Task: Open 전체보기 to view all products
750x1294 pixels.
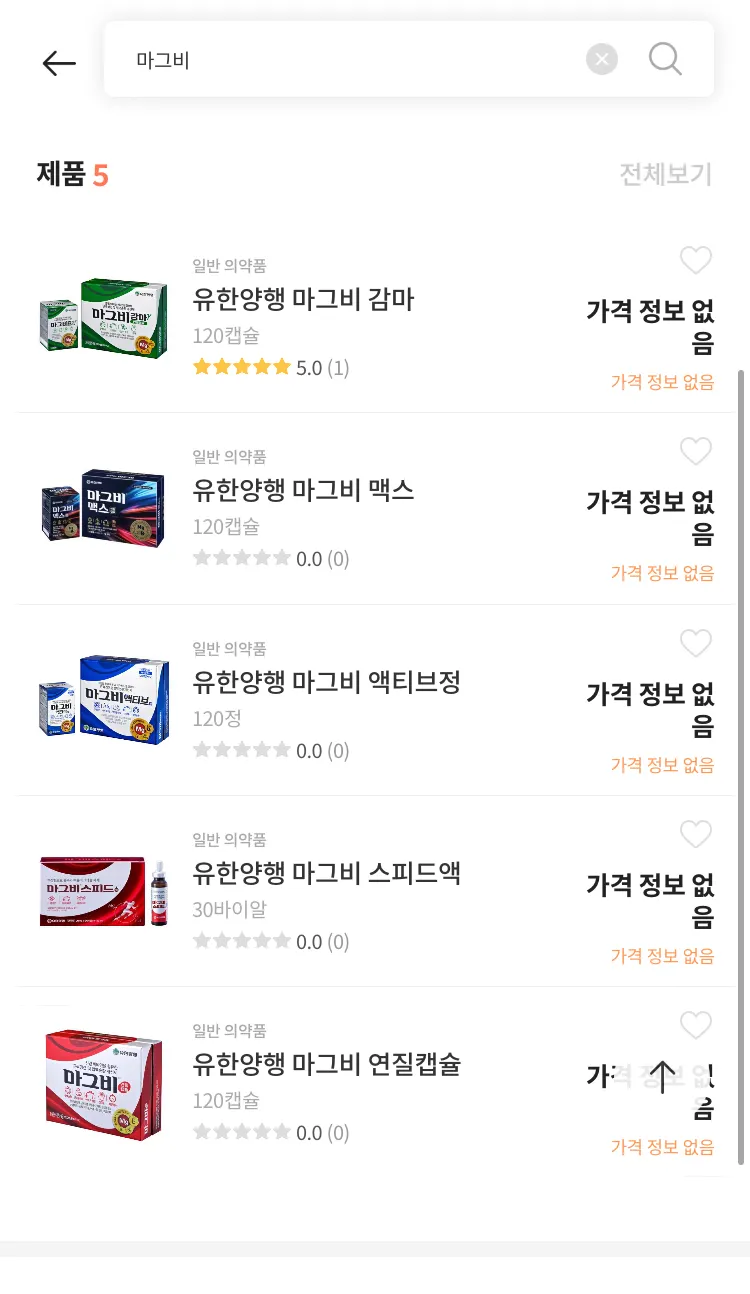Action: click(665, 175)
